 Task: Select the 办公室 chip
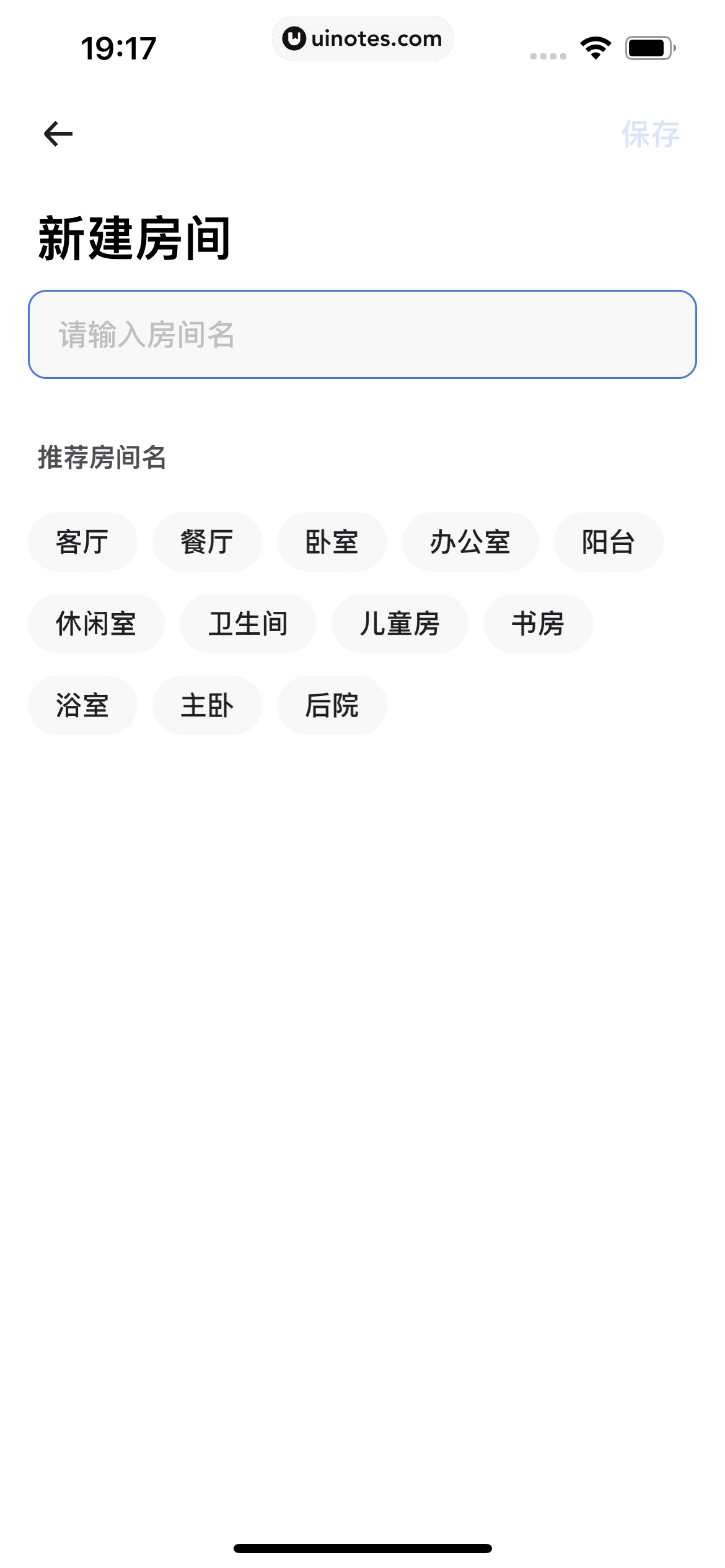tap(470, 542)
